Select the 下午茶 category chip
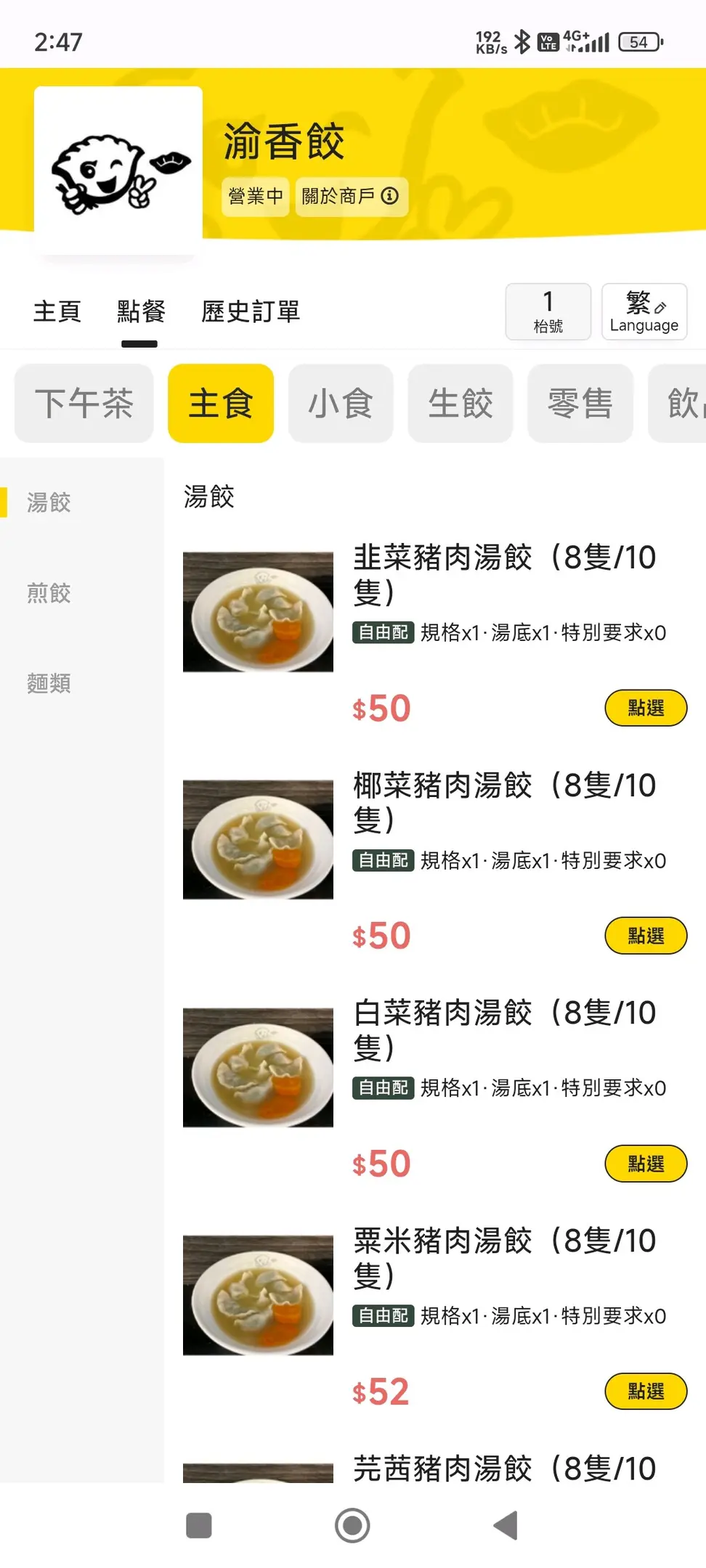 click(x=84, y=404)
